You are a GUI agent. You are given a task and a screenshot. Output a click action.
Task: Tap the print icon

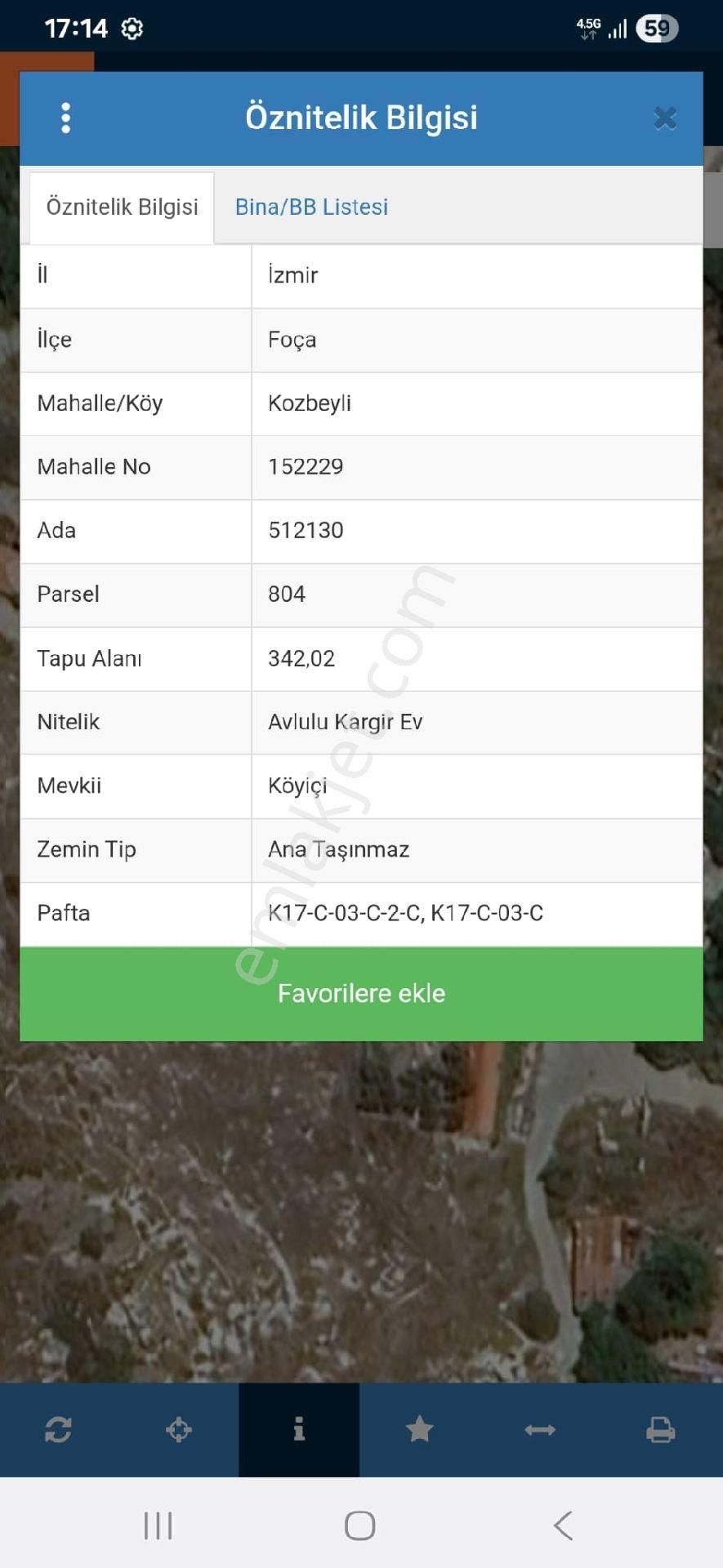[x=660, y=1429]
